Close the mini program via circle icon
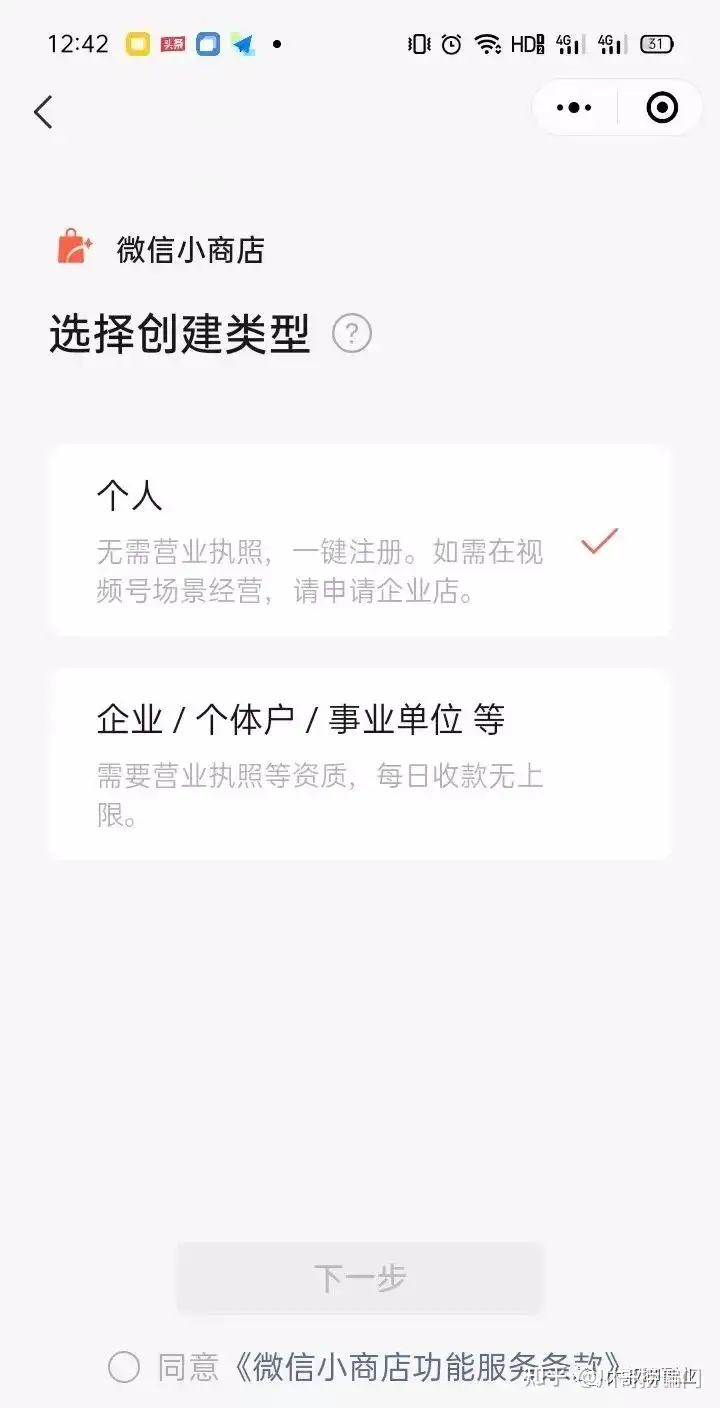720x1408 pixels. pyautogui.click(x=662, y=108)
